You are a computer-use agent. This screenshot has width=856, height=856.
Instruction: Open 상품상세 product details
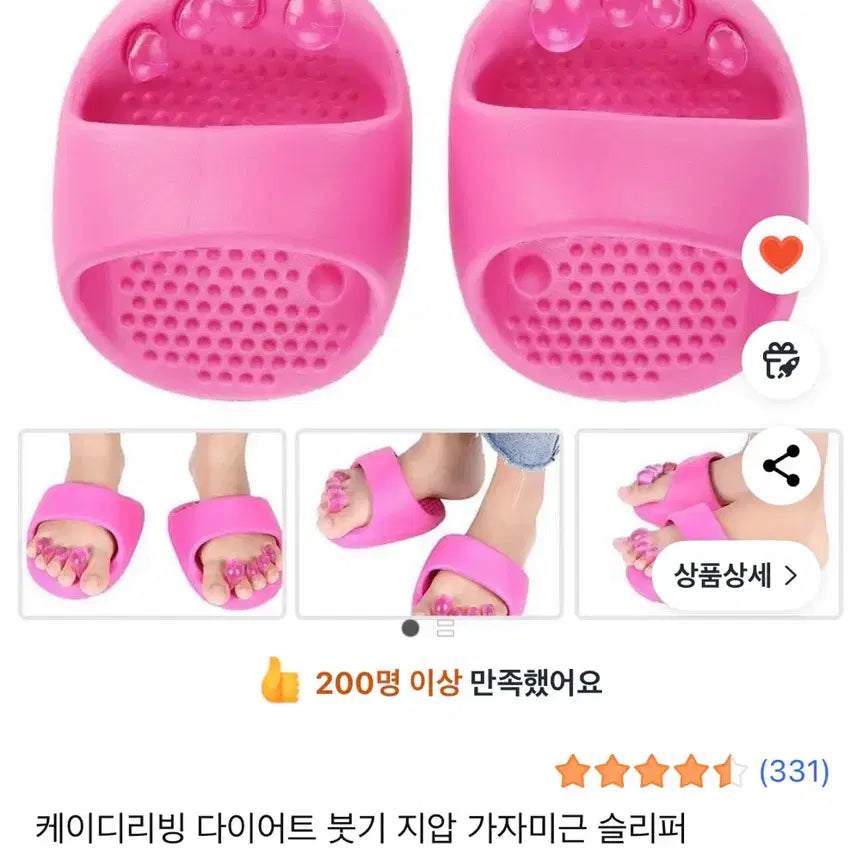[x=736, y=576]
